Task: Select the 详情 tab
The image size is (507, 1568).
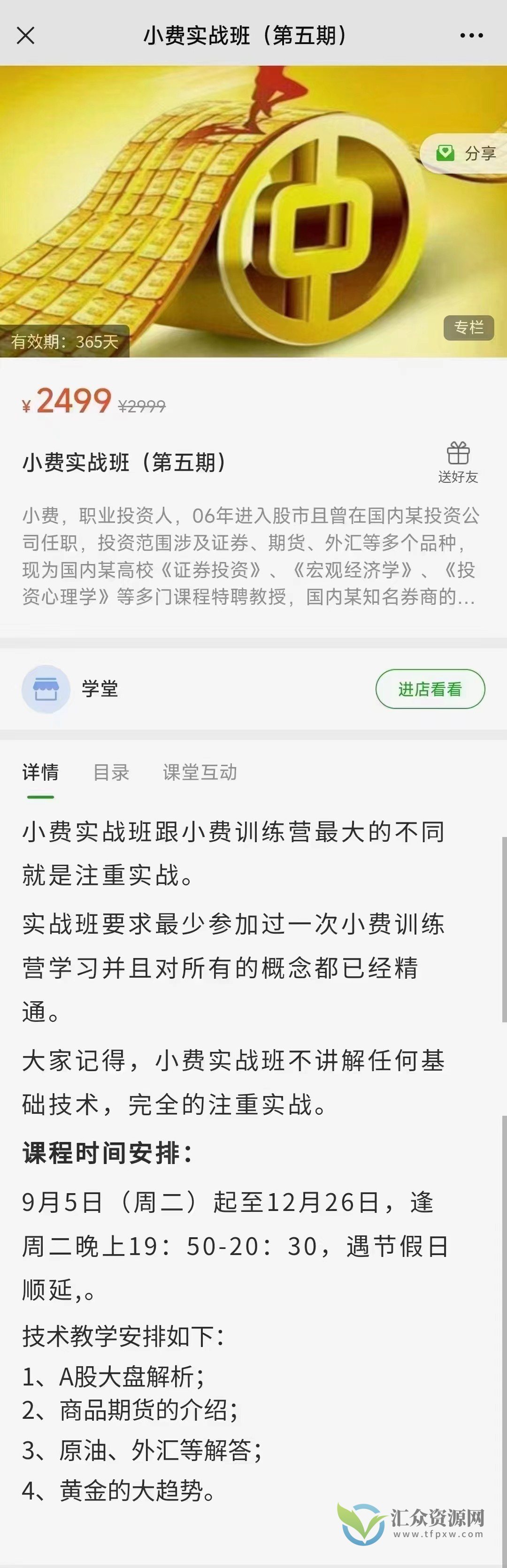Action: click(40, 772)
